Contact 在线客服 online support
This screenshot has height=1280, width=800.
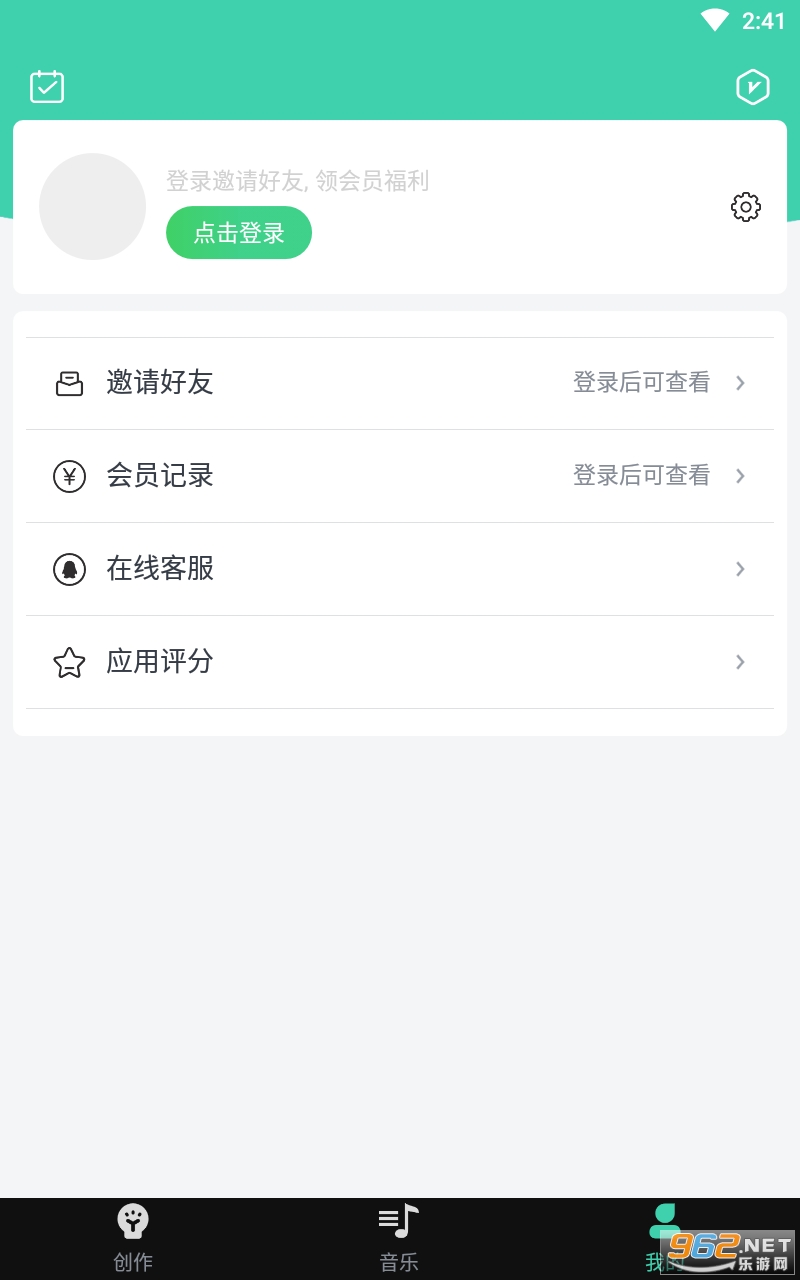coord(400,569)
